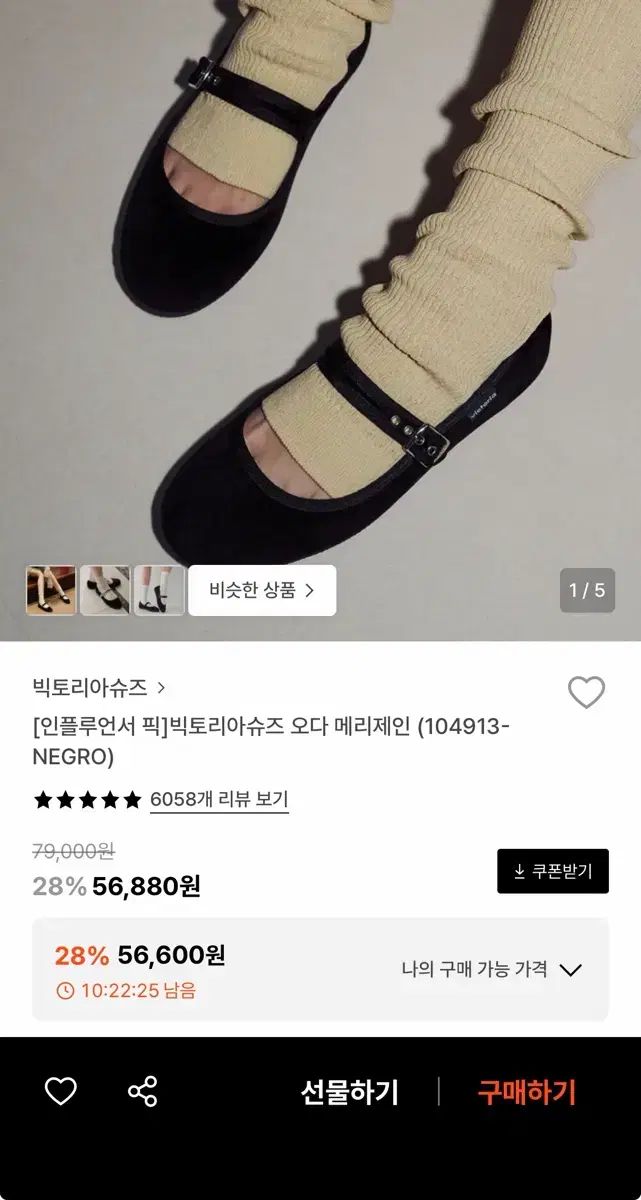This screenshot has width=641, height=1200.
Task: Expand 나의 구매 가능 가격 details
Action: click(491, 969)
